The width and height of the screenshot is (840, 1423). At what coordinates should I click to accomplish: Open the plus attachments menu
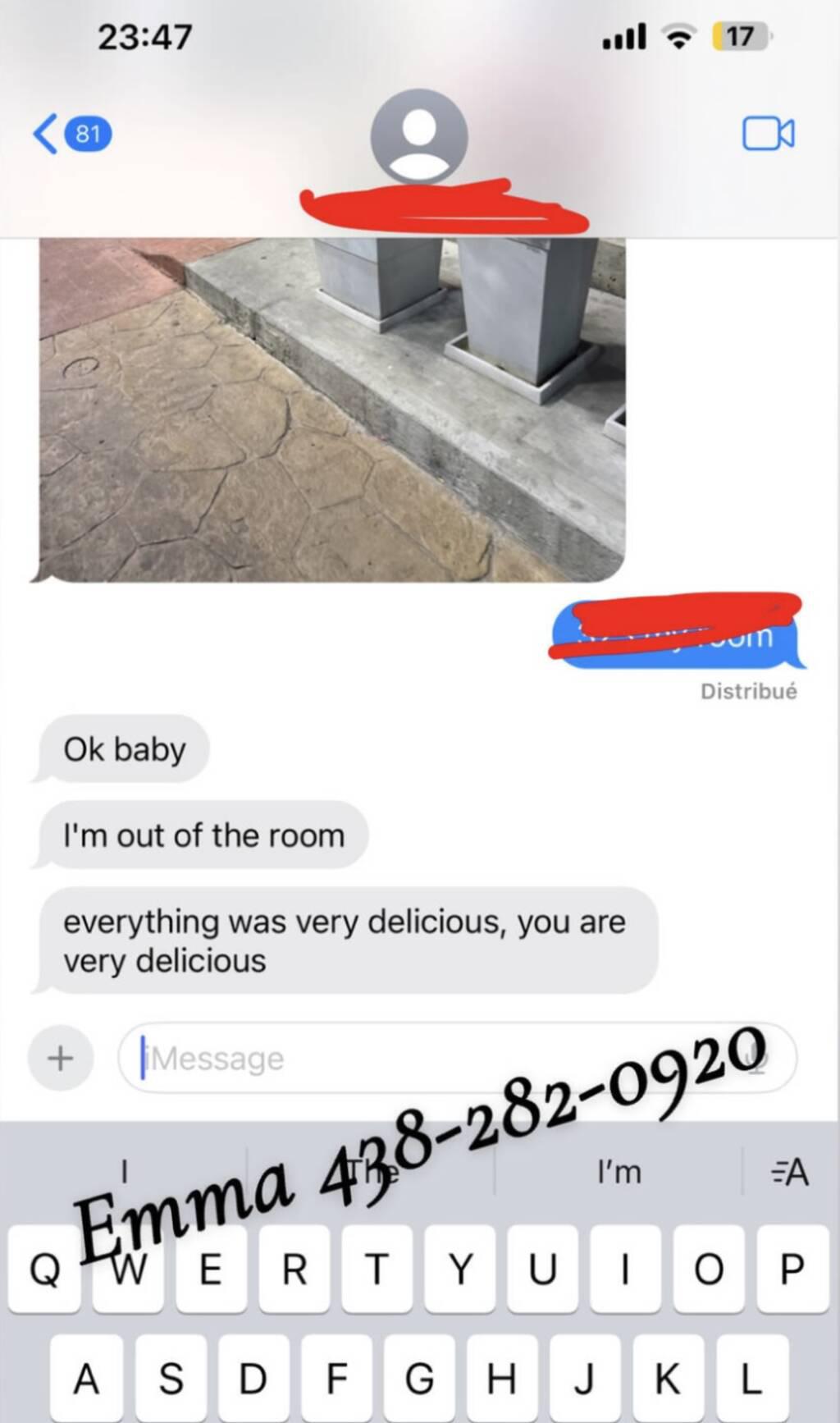(60, 1059)
